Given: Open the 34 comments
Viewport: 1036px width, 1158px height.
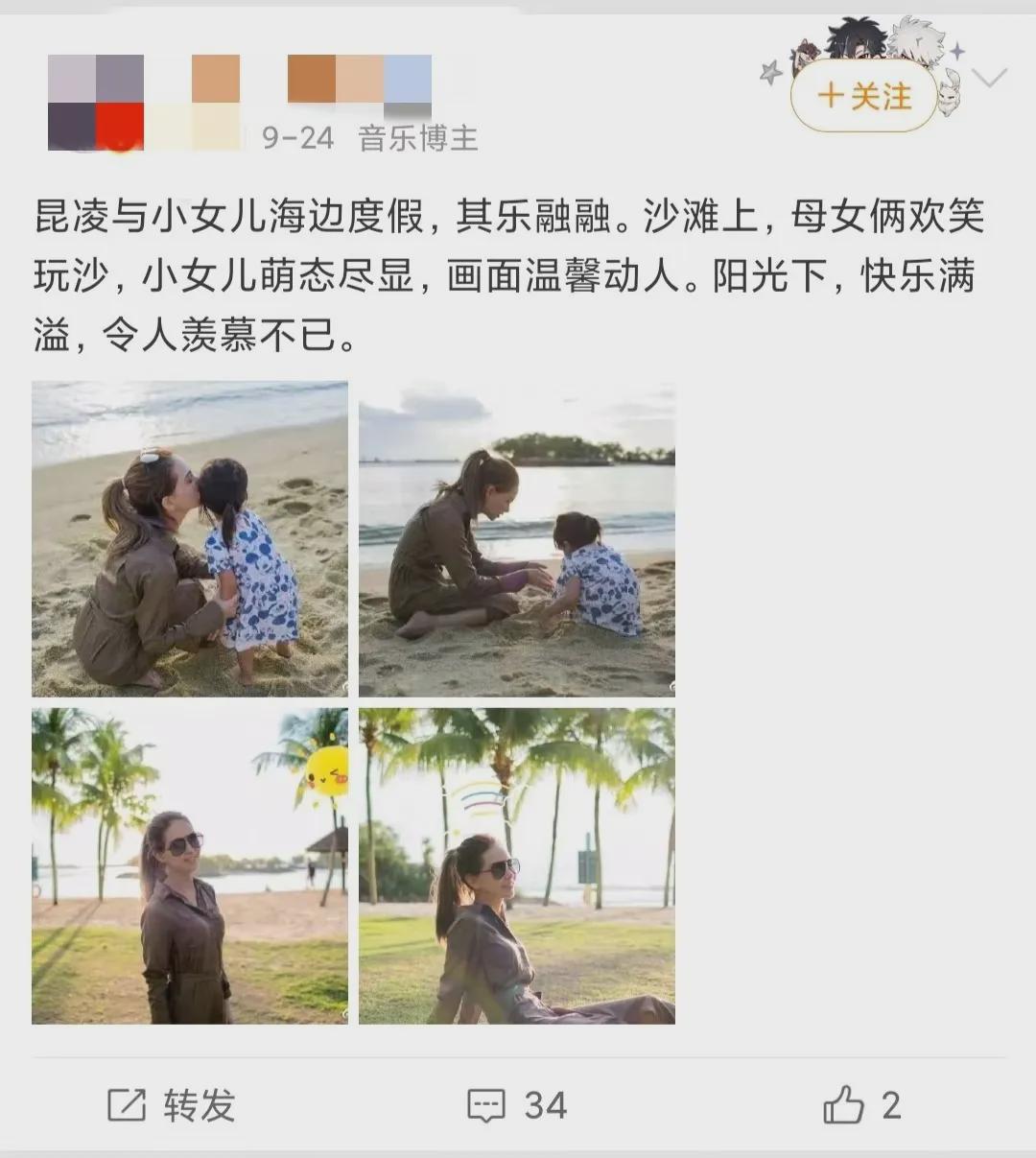Looking at the screenshot, I should [518, 1105].
